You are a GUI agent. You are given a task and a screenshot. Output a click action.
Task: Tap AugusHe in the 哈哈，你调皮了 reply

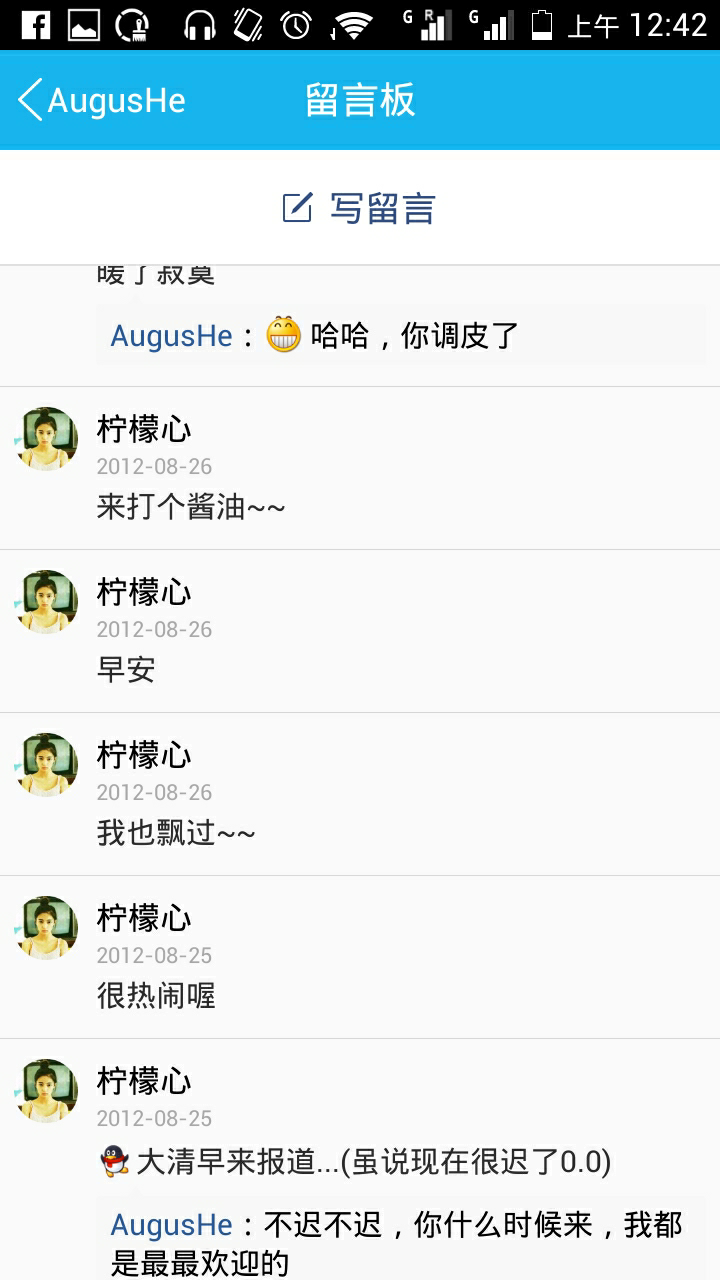[x=170, y=336]
